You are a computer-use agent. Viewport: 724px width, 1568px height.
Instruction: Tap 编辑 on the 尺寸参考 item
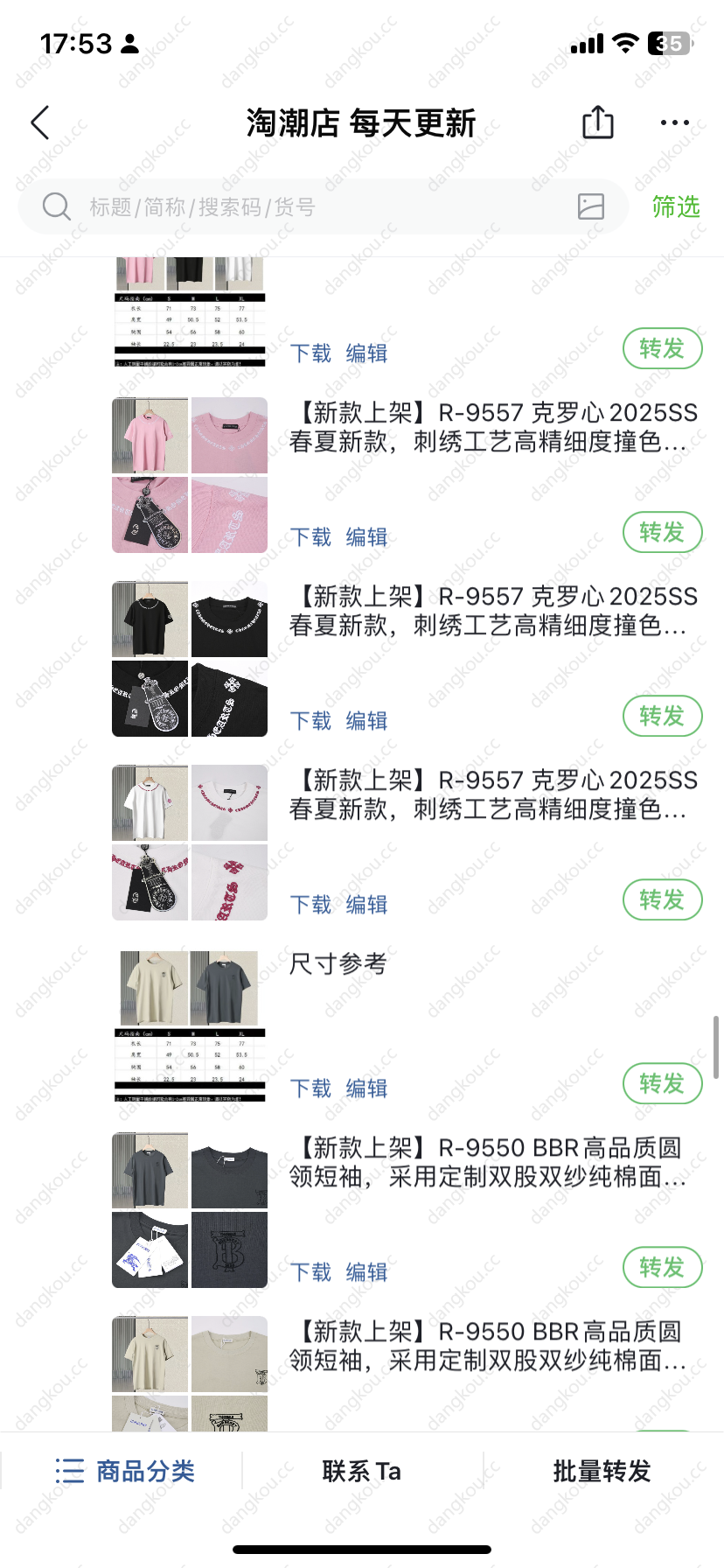pos(366,1088)
